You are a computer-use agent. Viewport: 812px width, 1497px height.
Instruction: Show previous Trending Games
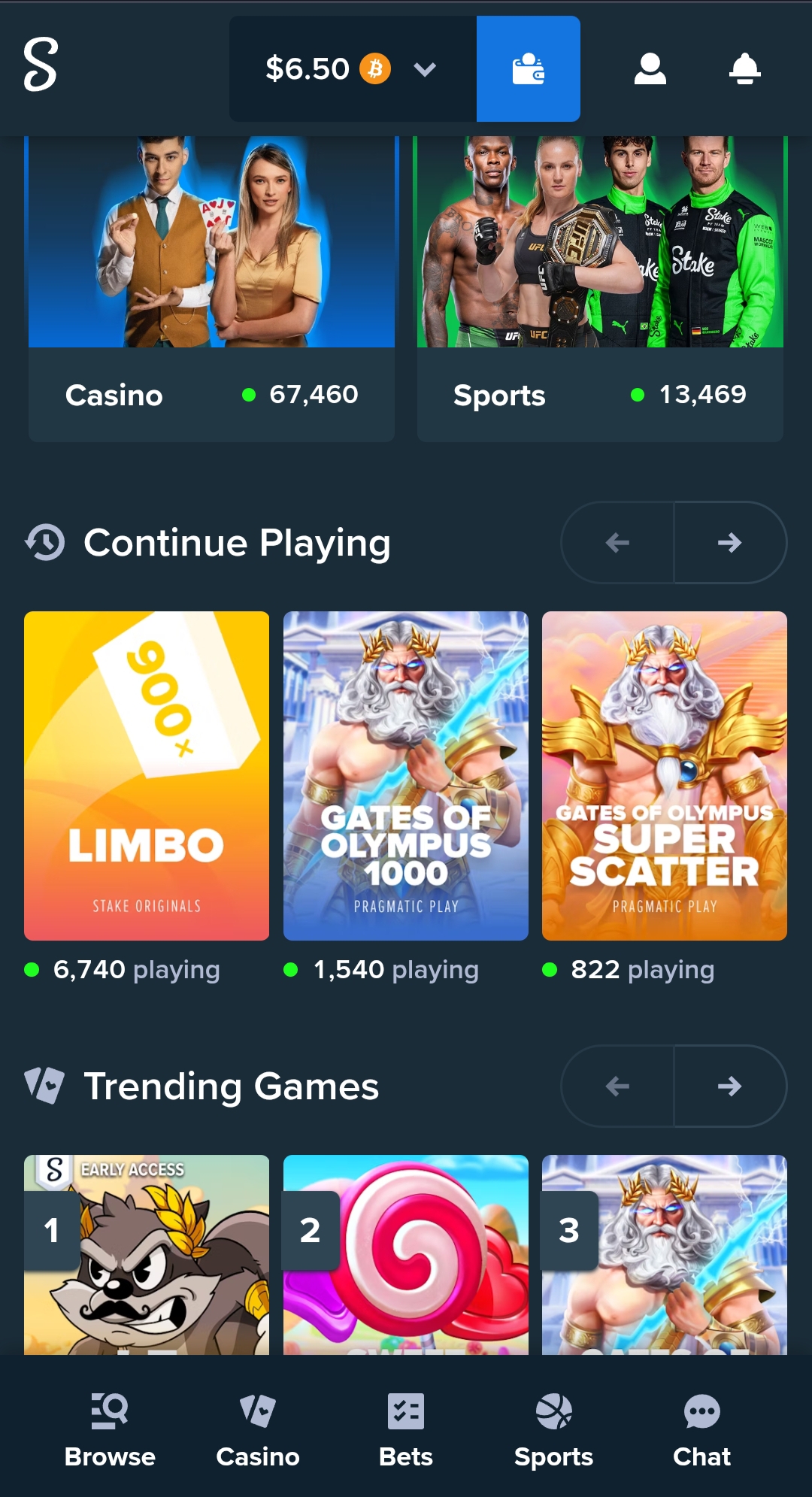617,1086
